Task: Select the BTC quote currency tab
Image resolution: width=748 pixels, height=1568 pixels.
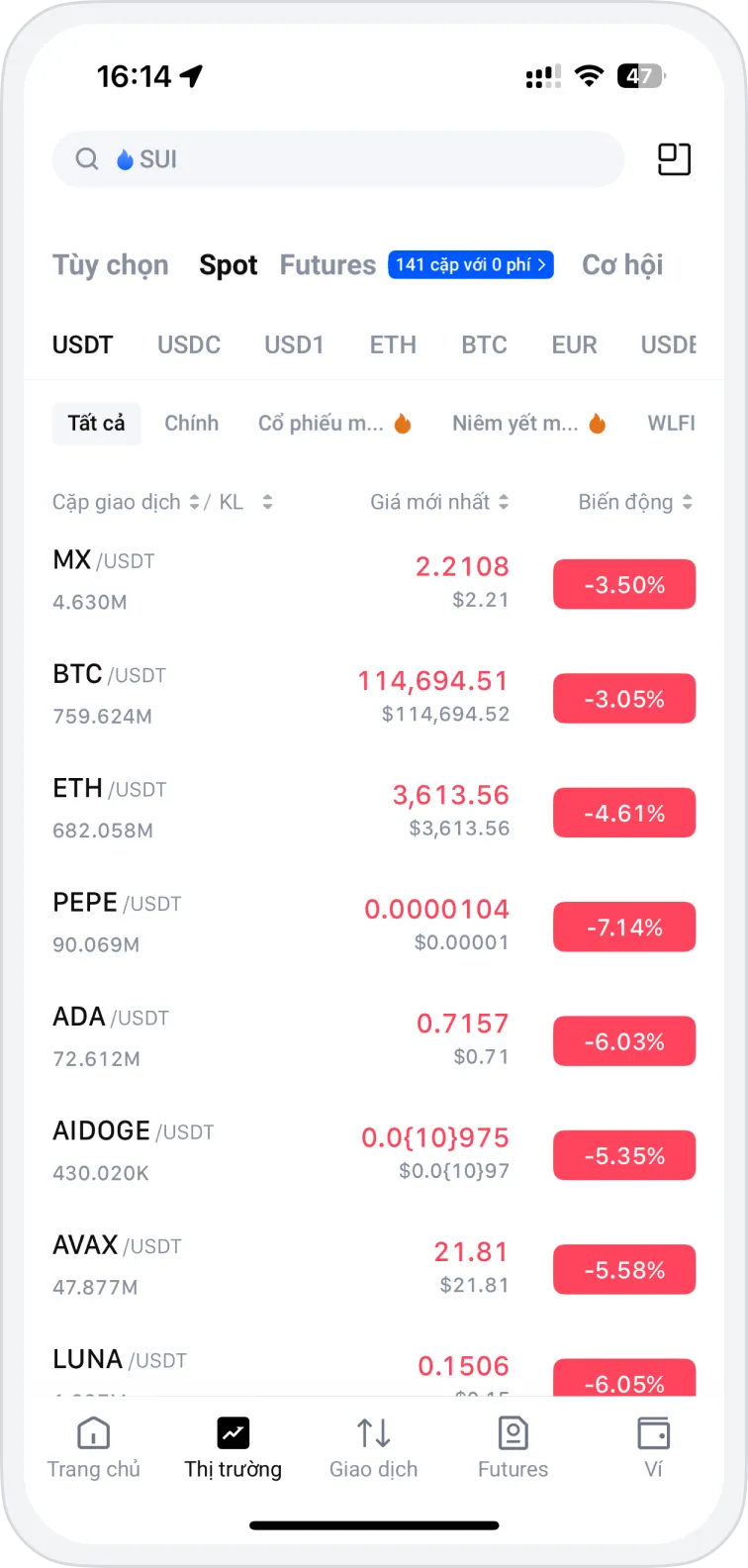Action: coord(484,345)
